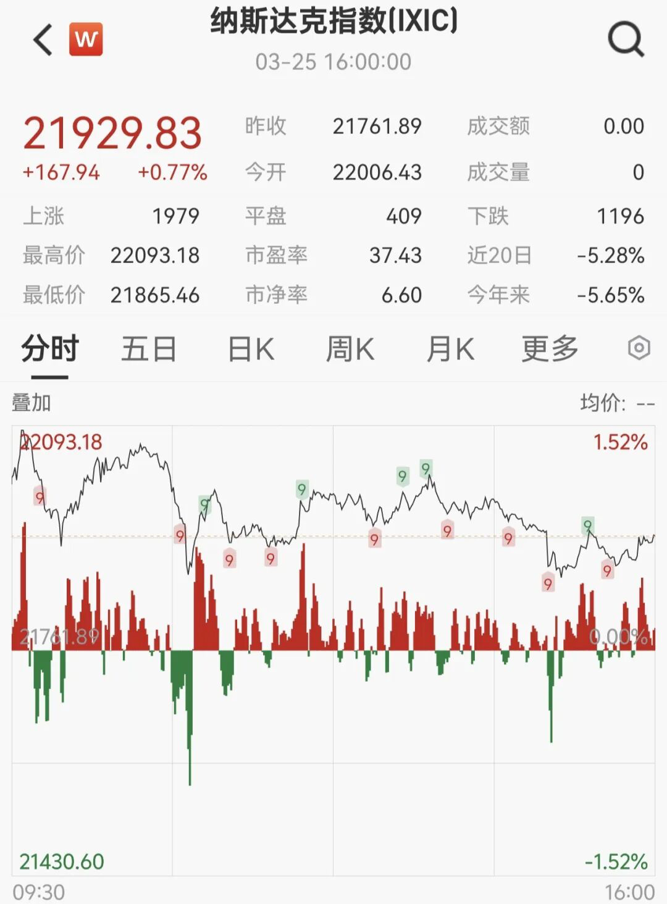Open the search magnifier icon

tap(626, 40)
